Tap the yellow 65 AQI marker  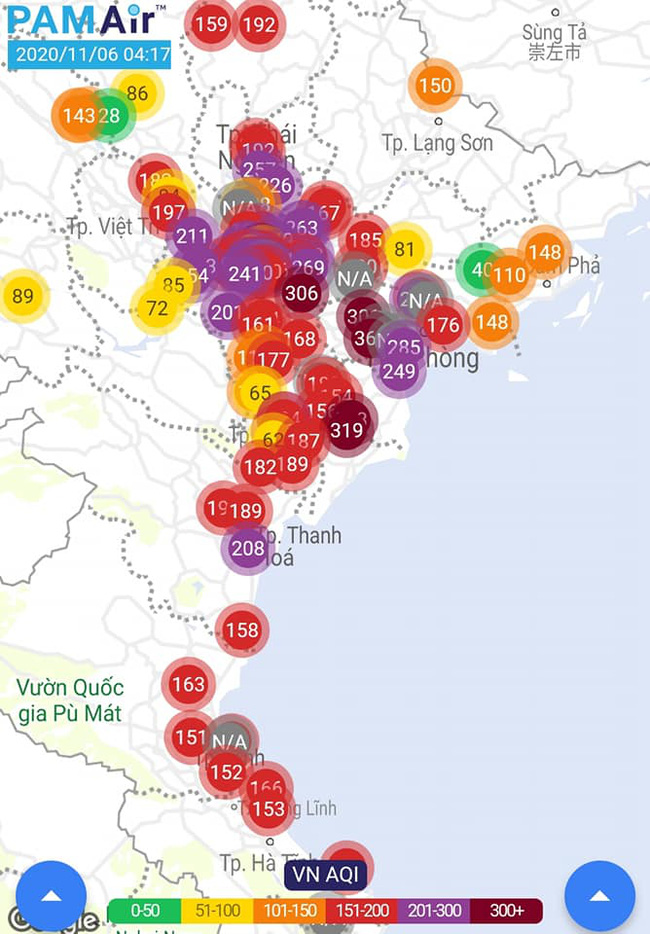pyautogui.click(x=260, y=393)
